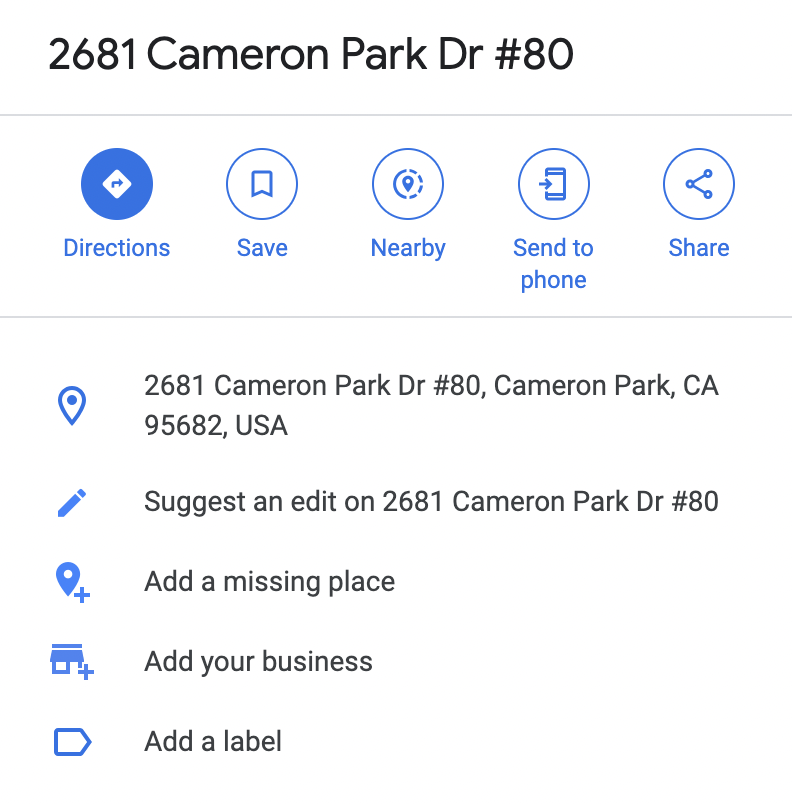
Task: Tap the full address row ending 95682, USA
Action: [x=430, y=405]
